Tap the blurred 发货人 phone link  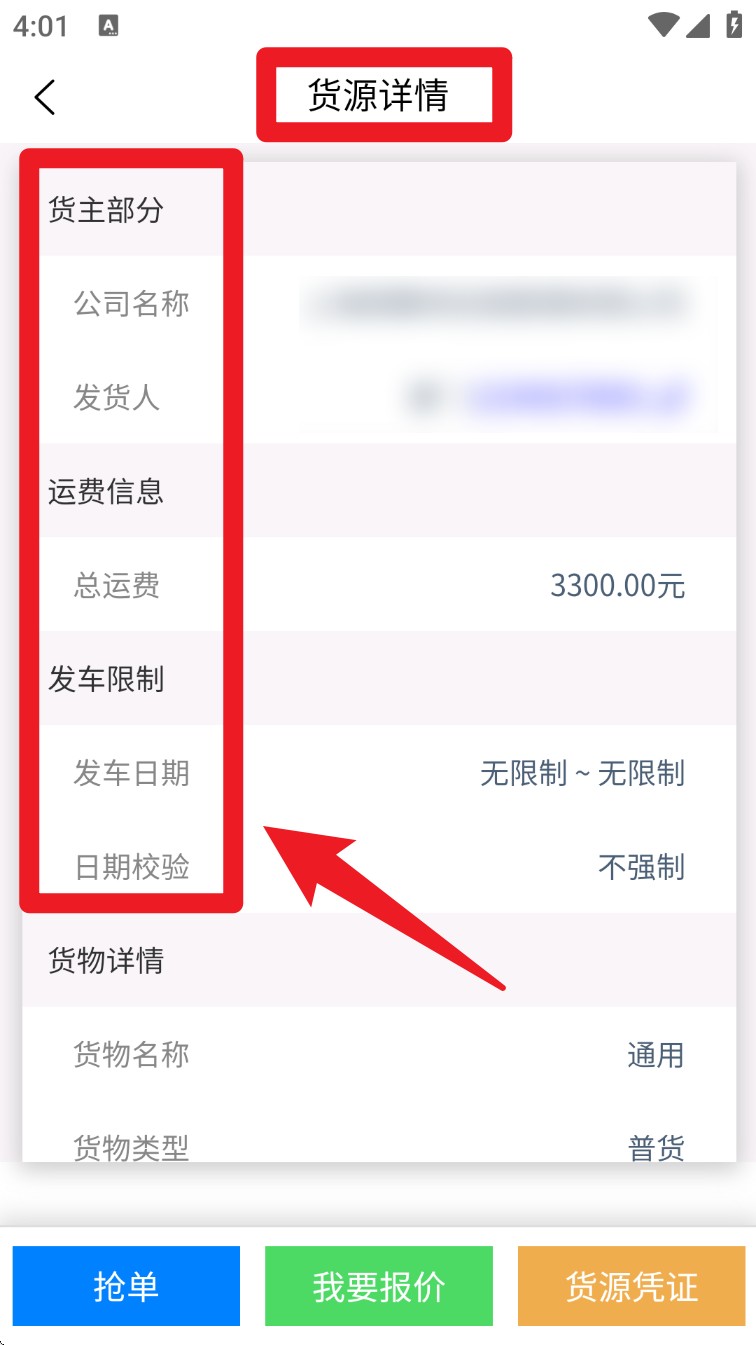(575, 397)
